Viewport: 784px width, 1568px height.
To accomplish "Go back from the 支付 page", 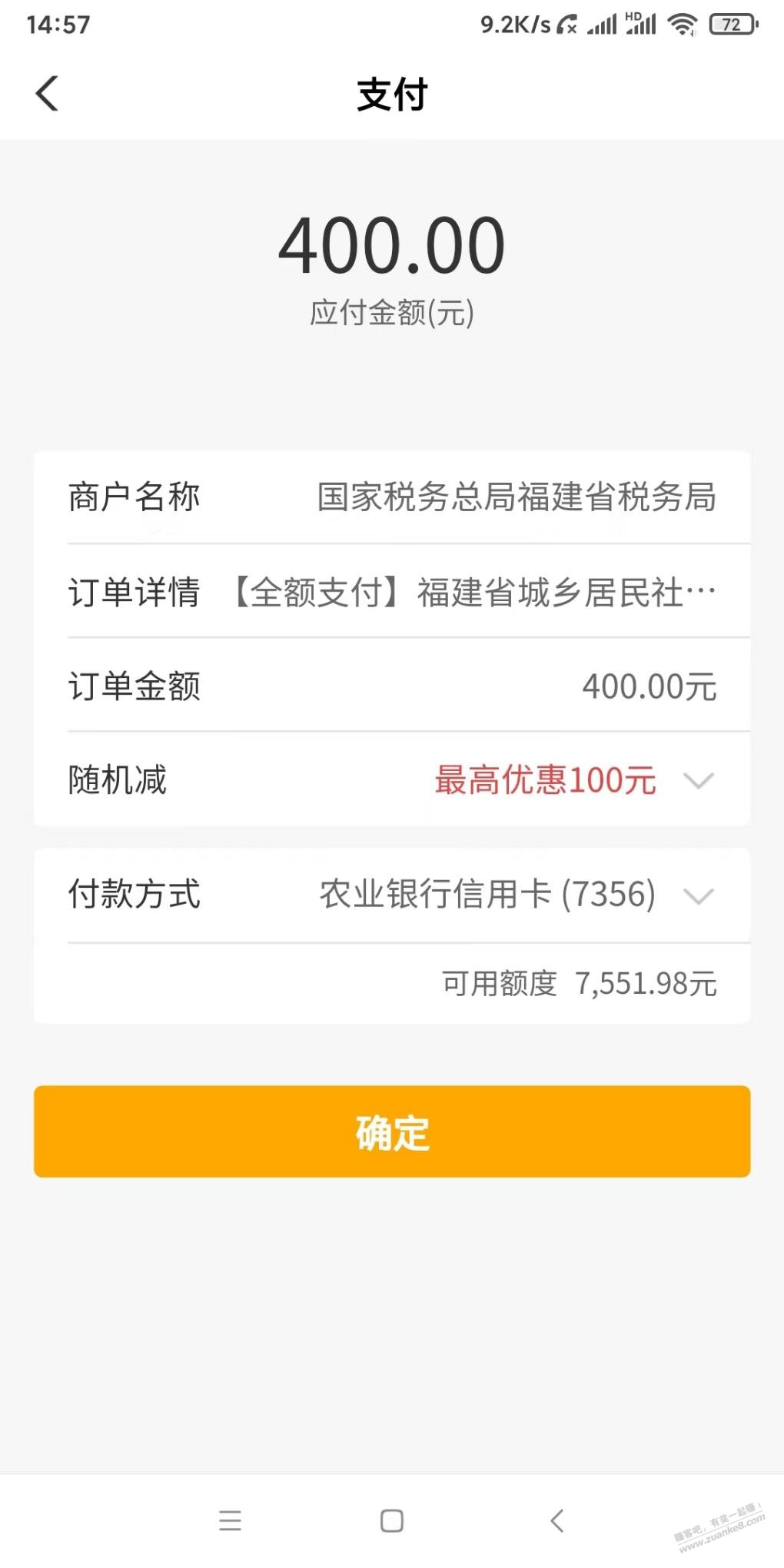I will [x=48, y=94].
